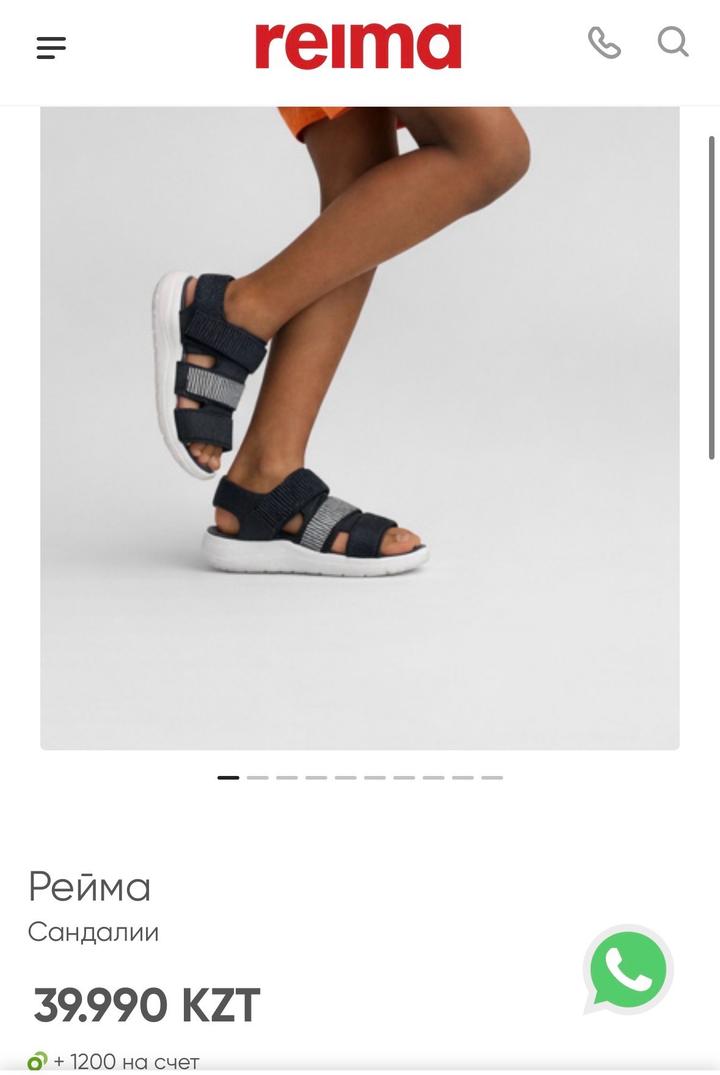720x1075 pixels.
Task: Go to the Reima home page logo
Action: coord(358,46)
